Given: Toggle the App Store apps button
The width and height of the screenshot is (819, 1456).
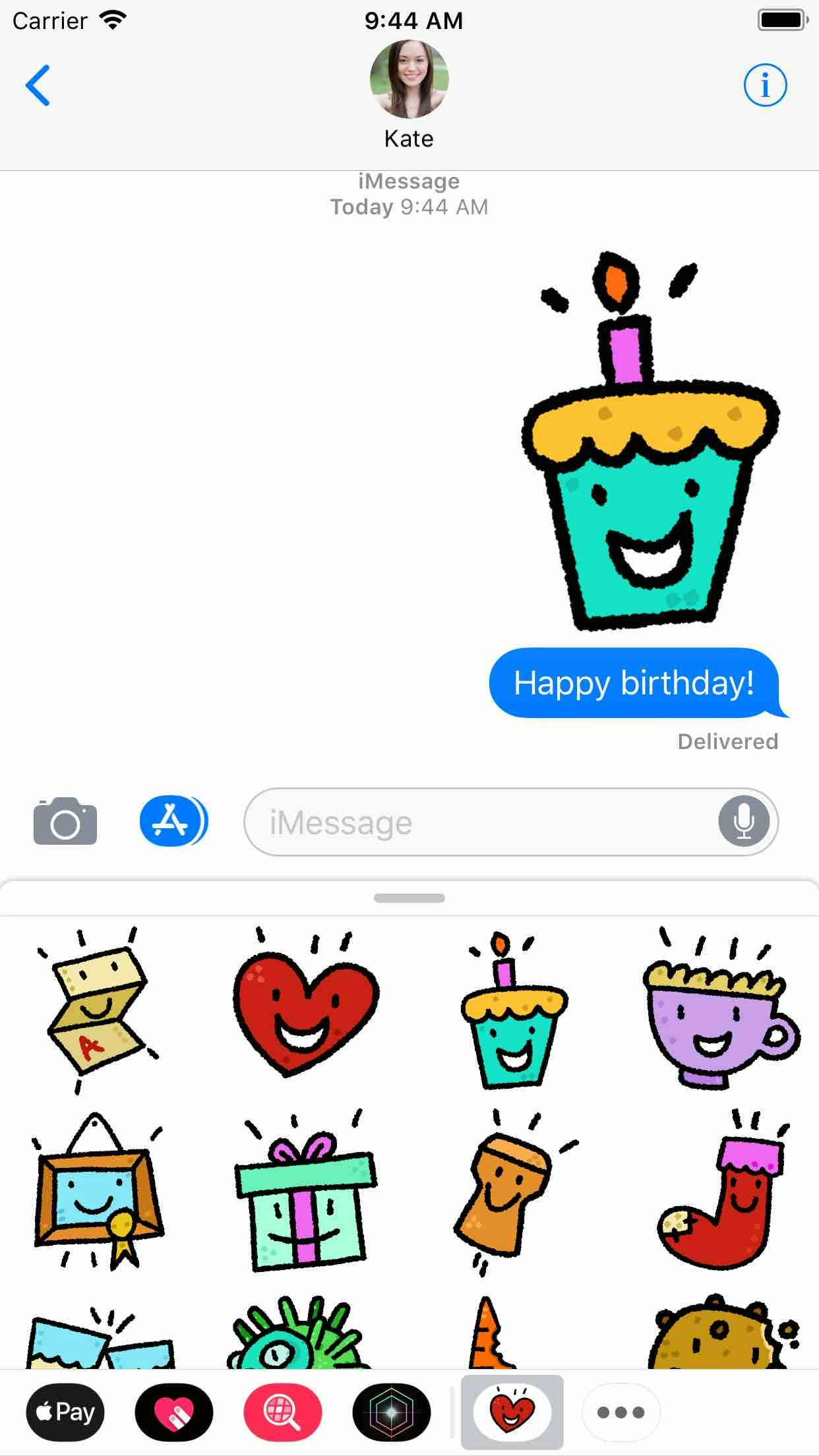Looking at the screenshot, I should (x=173, y=822).
